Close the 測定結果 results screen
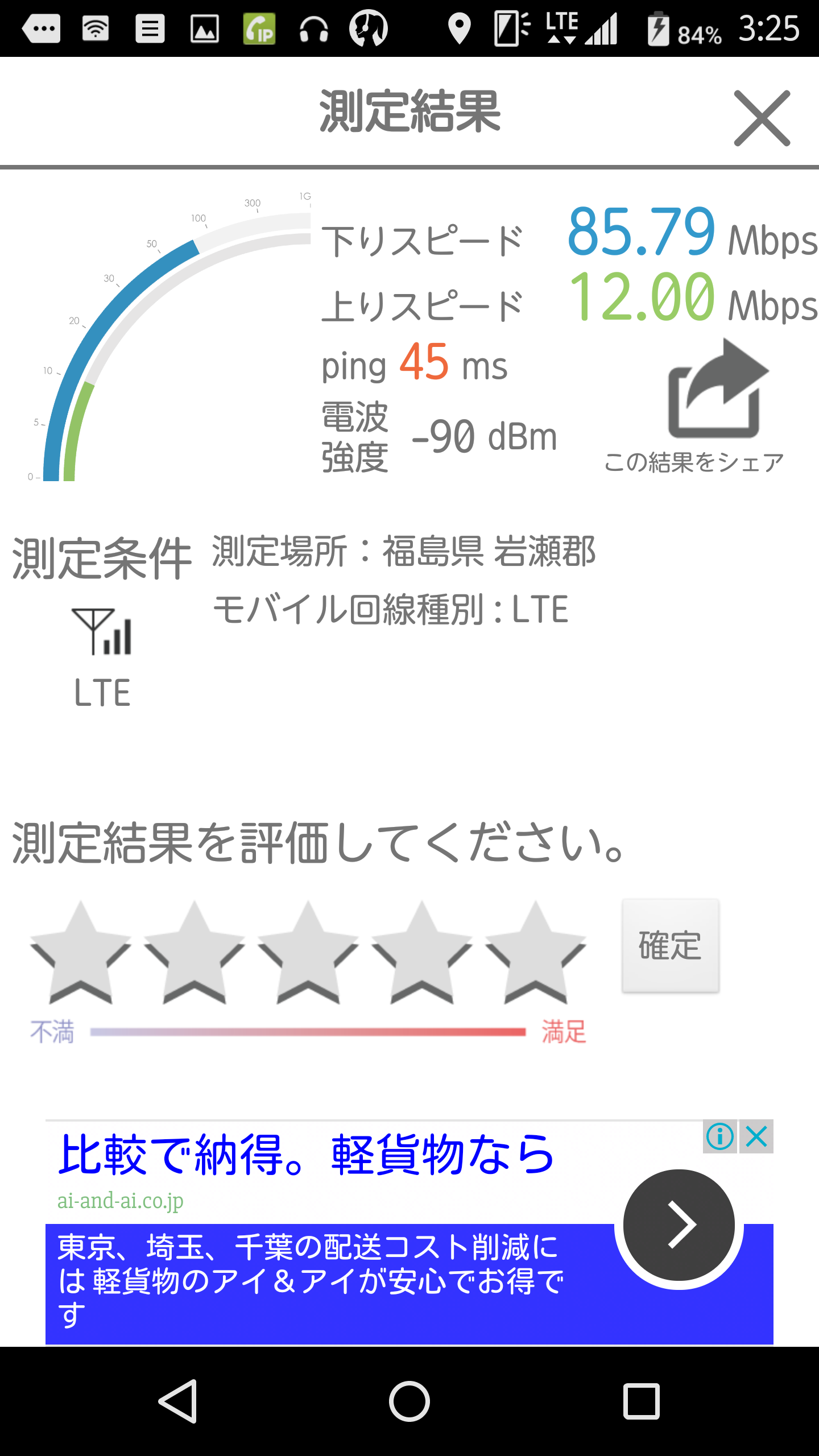 click(x=762, y=118)
